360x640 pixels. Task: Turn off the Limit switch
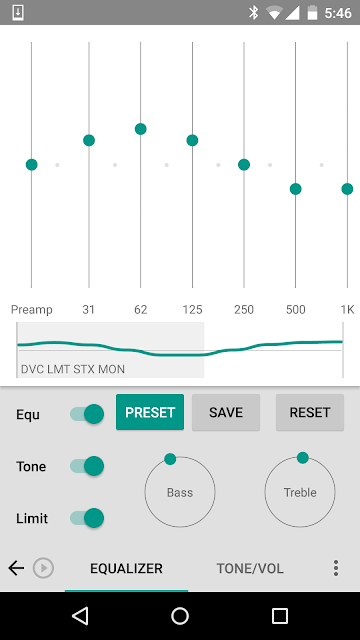87,518
